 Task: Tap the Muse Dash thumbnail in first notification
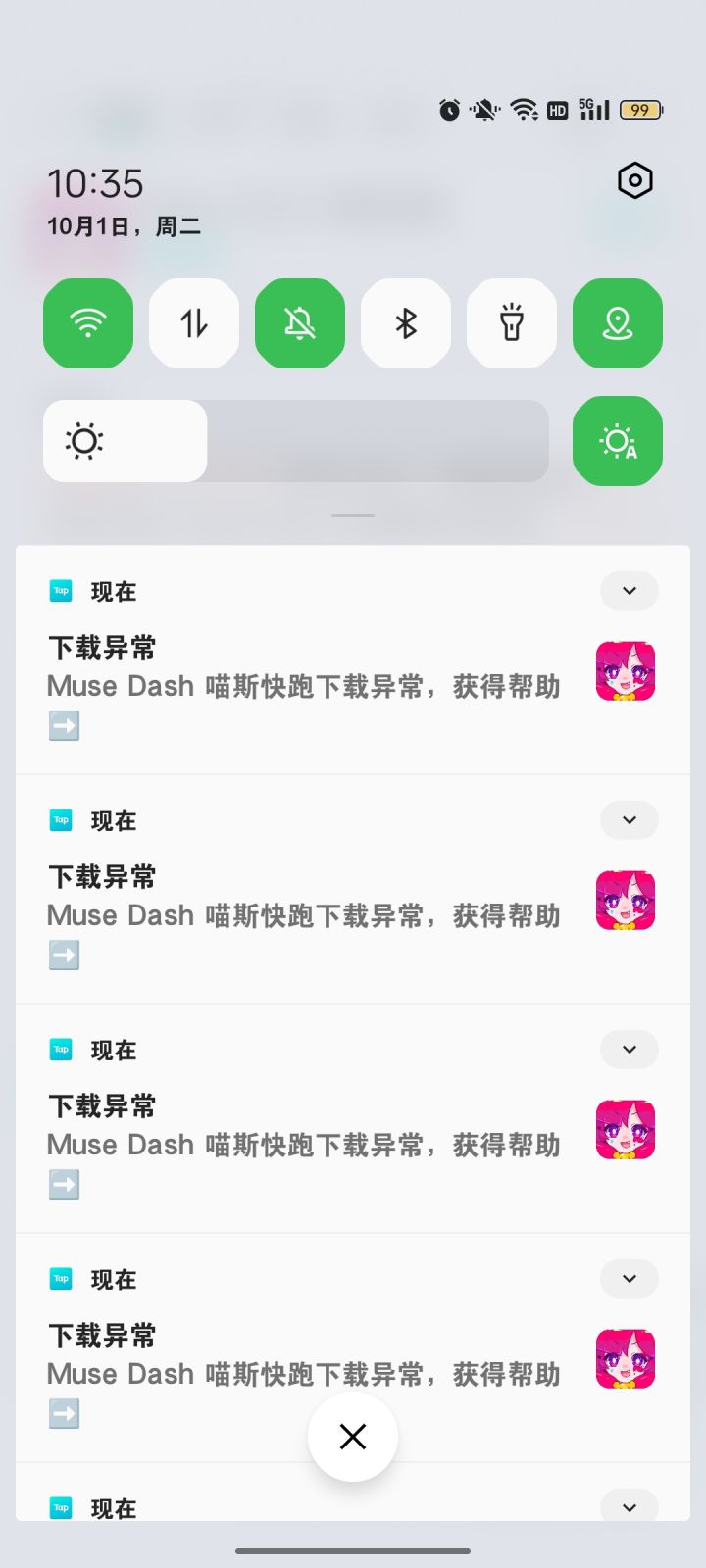625,670
